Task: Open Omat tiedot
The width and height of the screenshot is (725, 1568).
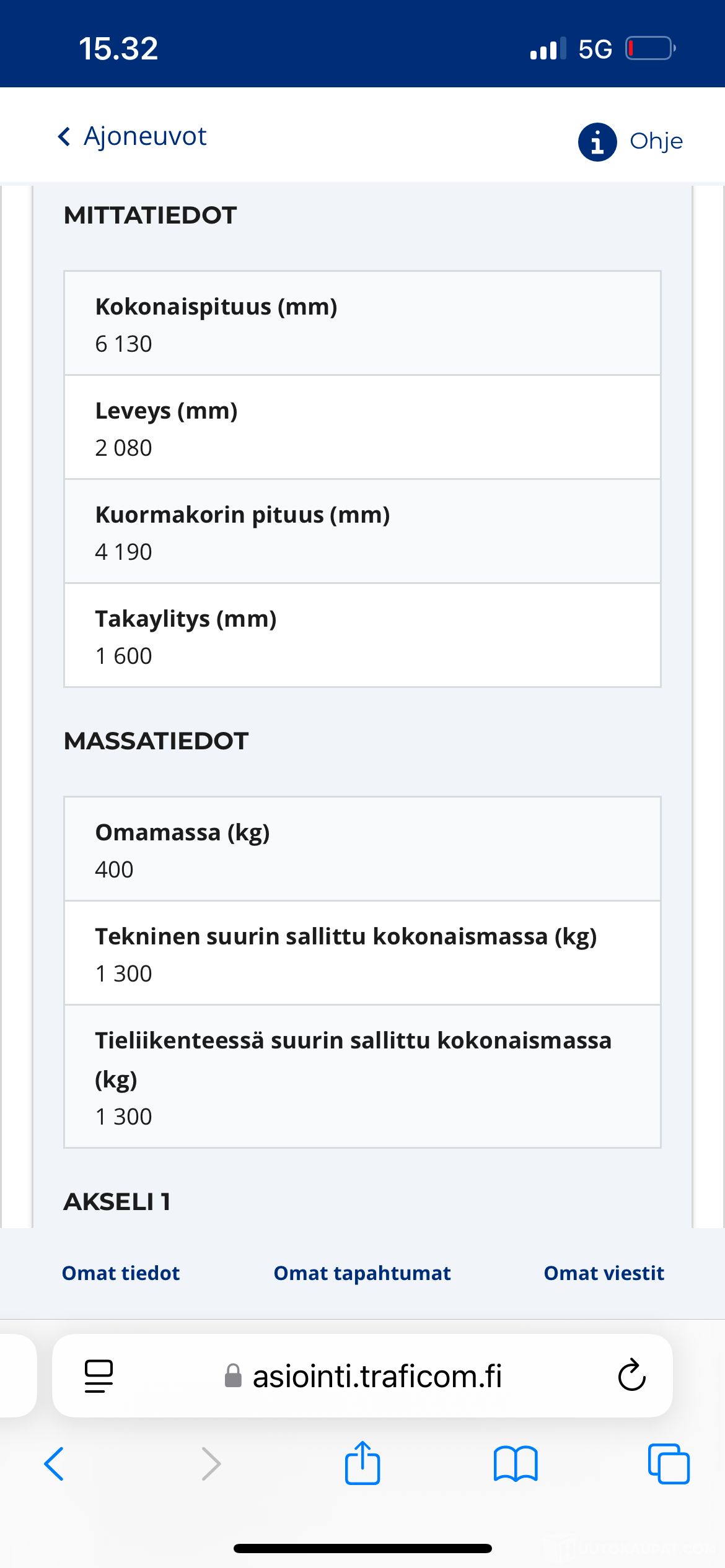Action: click(121, 1273)
